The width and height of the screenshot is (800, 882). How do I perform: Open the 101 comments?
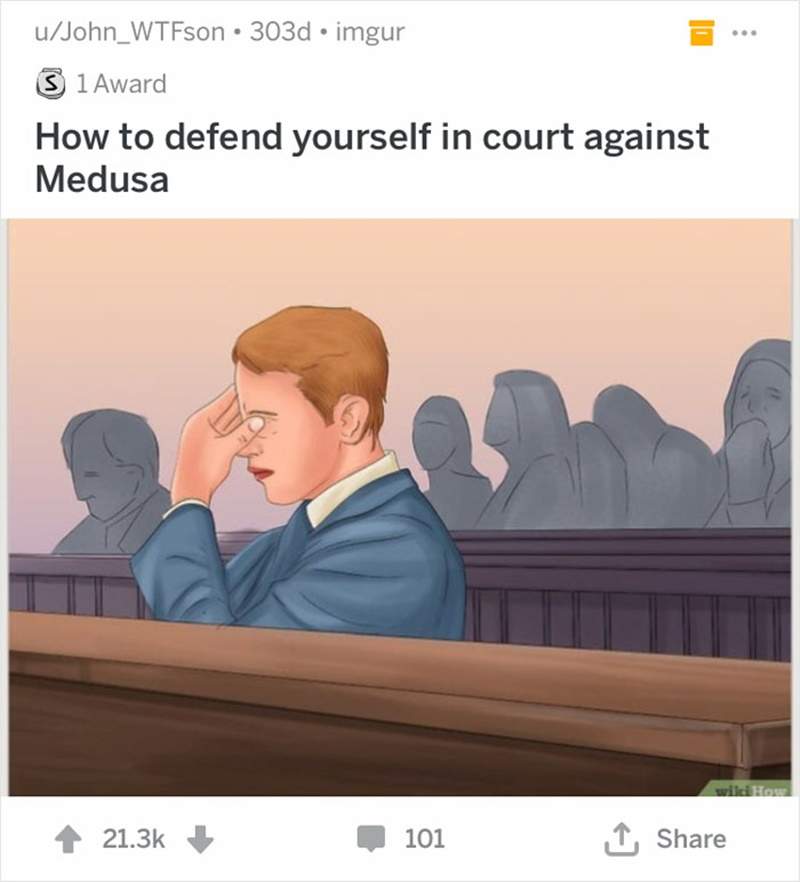coord(404,838)
